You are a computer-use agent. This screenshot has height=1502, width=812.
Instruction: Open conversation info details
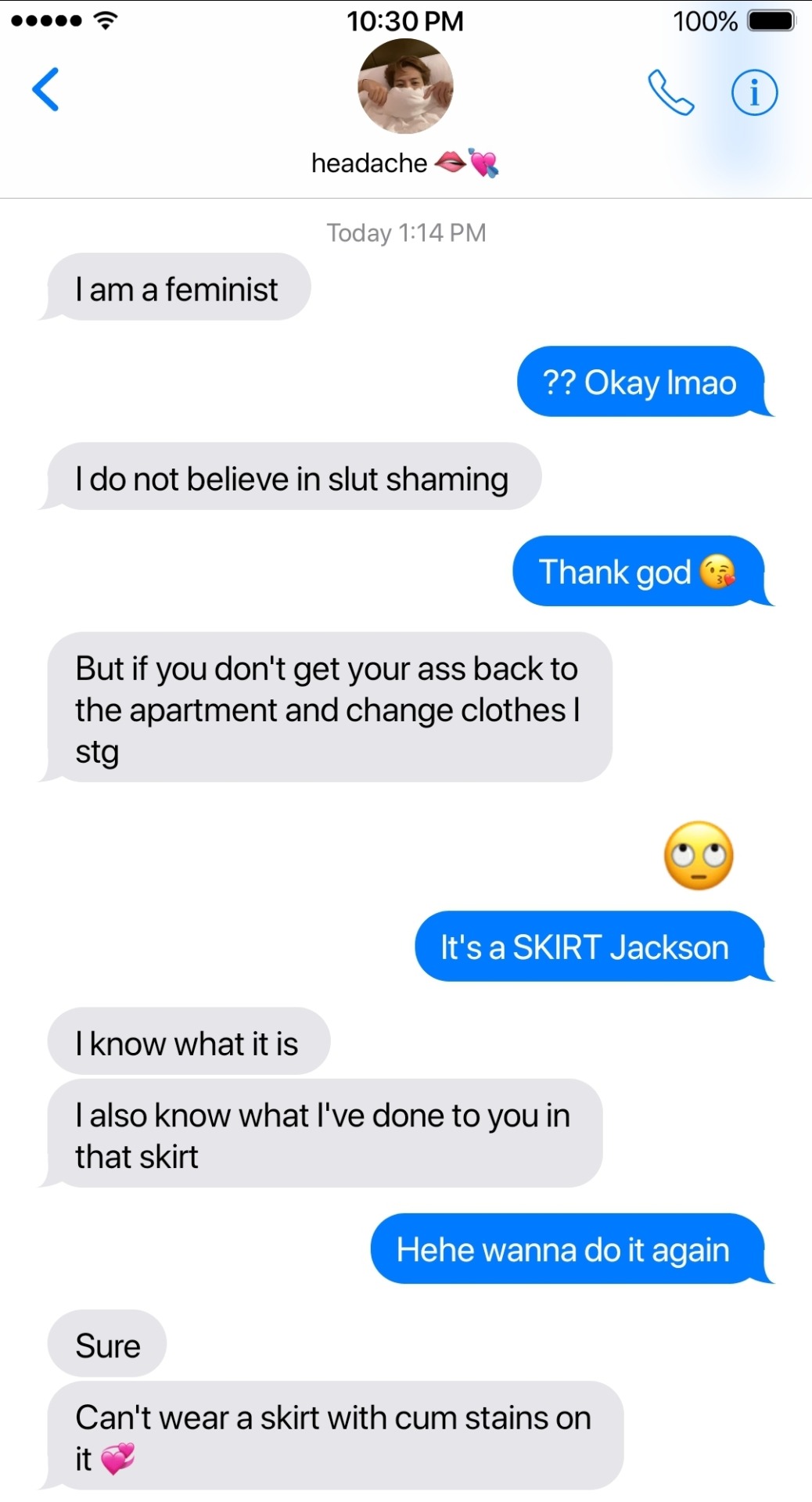point(754,92)
